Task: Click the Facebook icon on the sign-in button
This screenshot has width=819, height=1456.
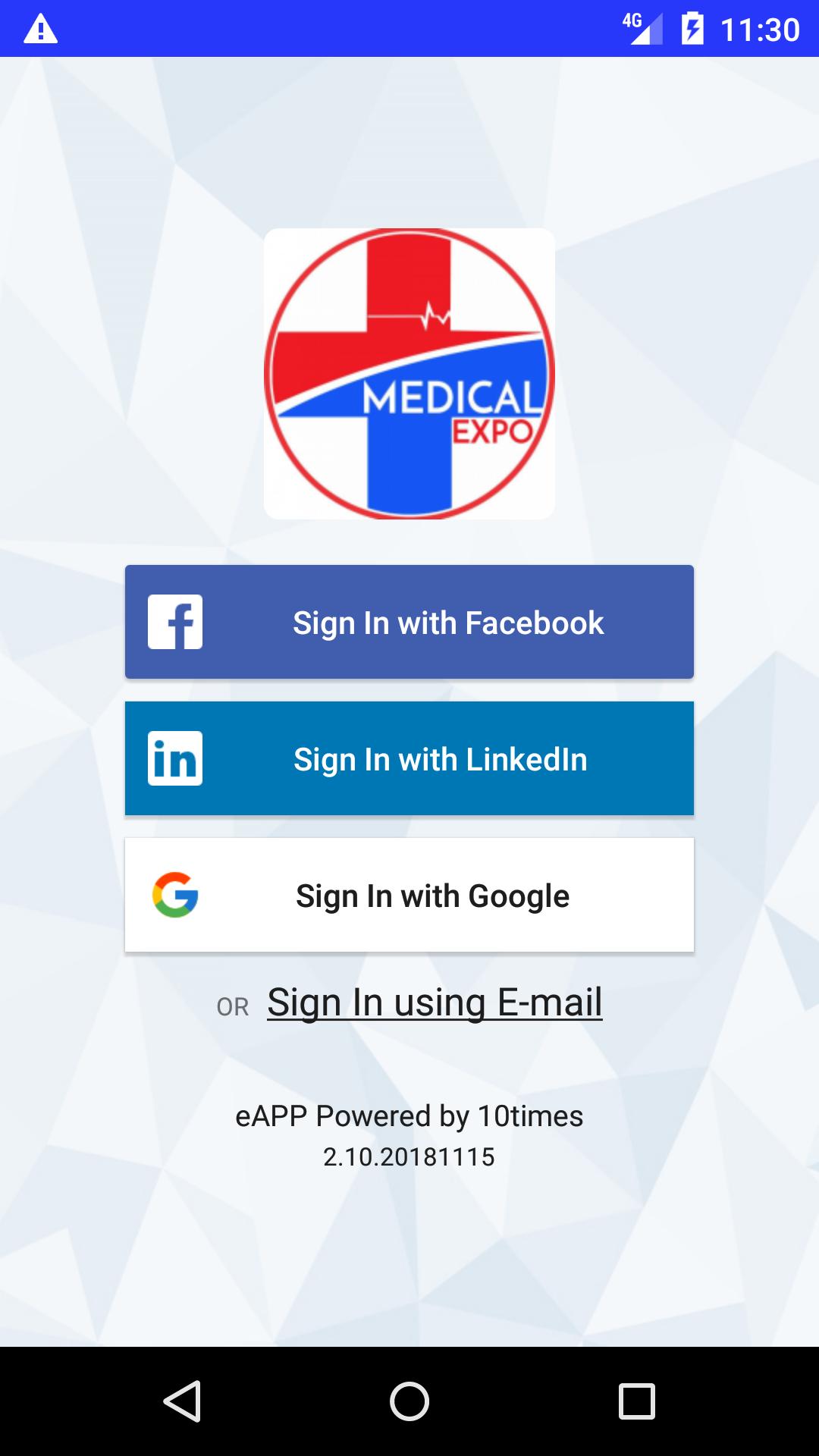Action: (x=176, y=621)
